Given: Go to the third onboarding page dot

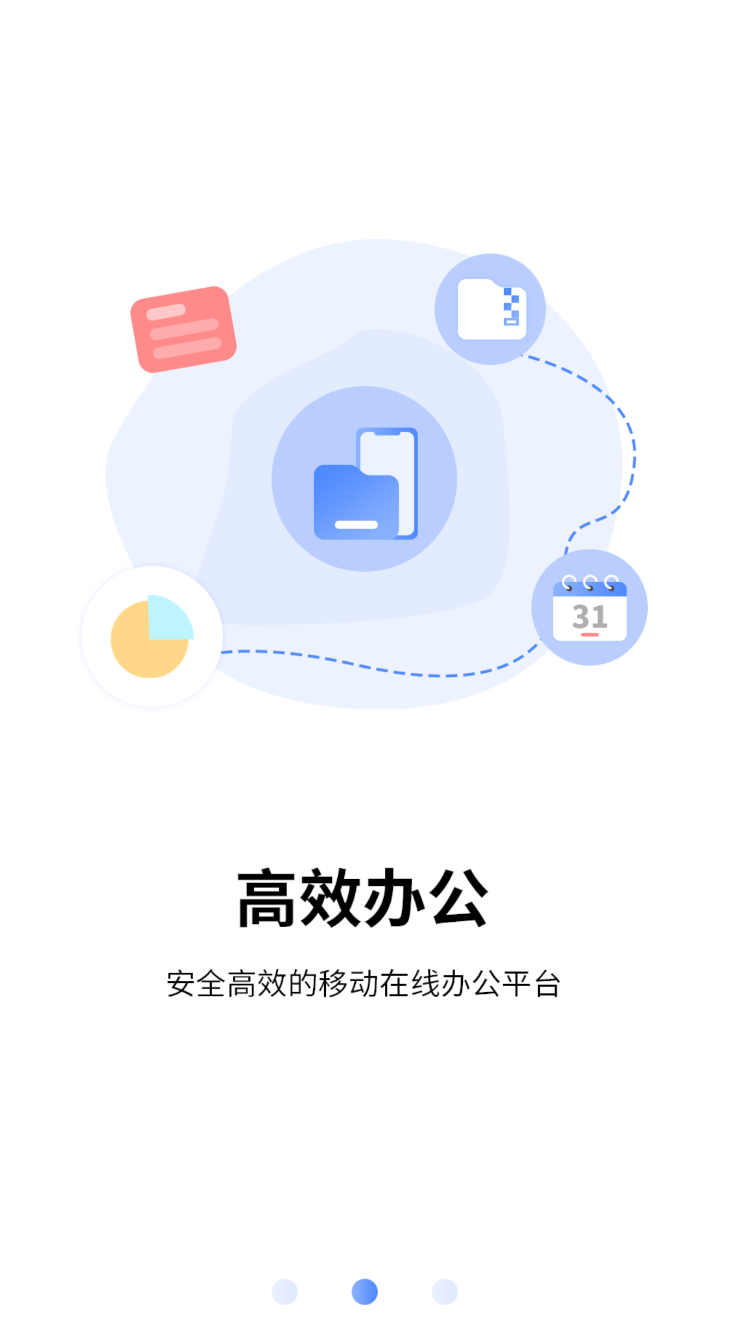Looking at the screenshot, I should pyautogui.click(x=445, y=1292).
